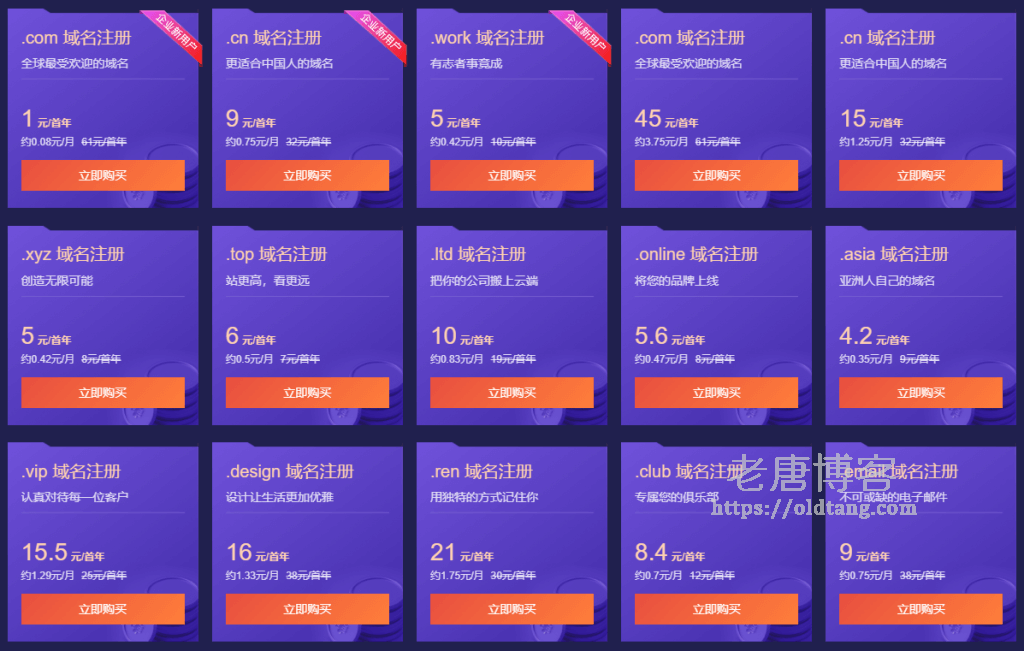Screen dimensions: 1024x651
Task: Select 立即购买 for the .top domain
Action: click(x=307, y=392)
